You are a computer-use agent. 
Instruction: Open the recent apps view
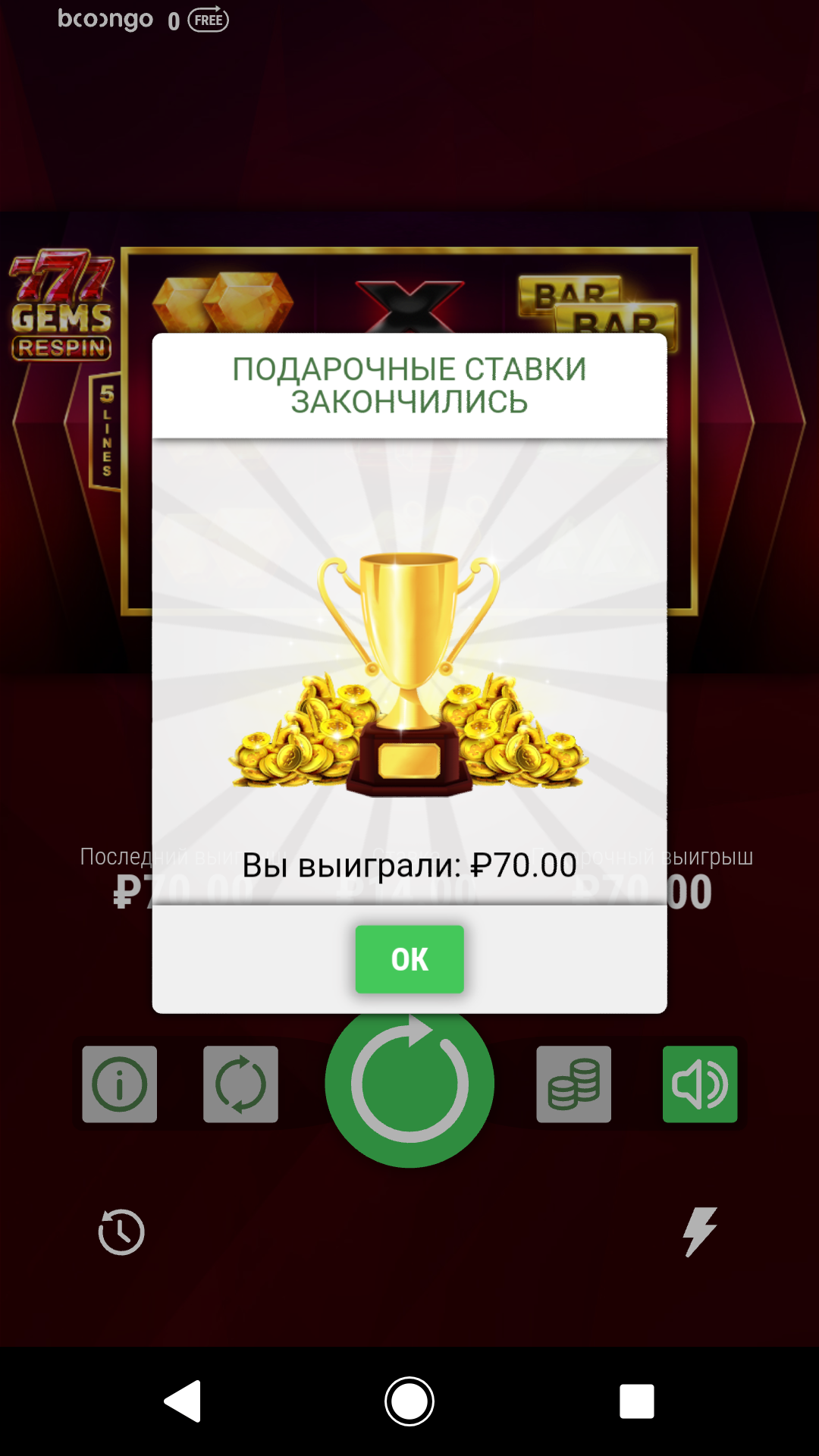(636, 1401)
